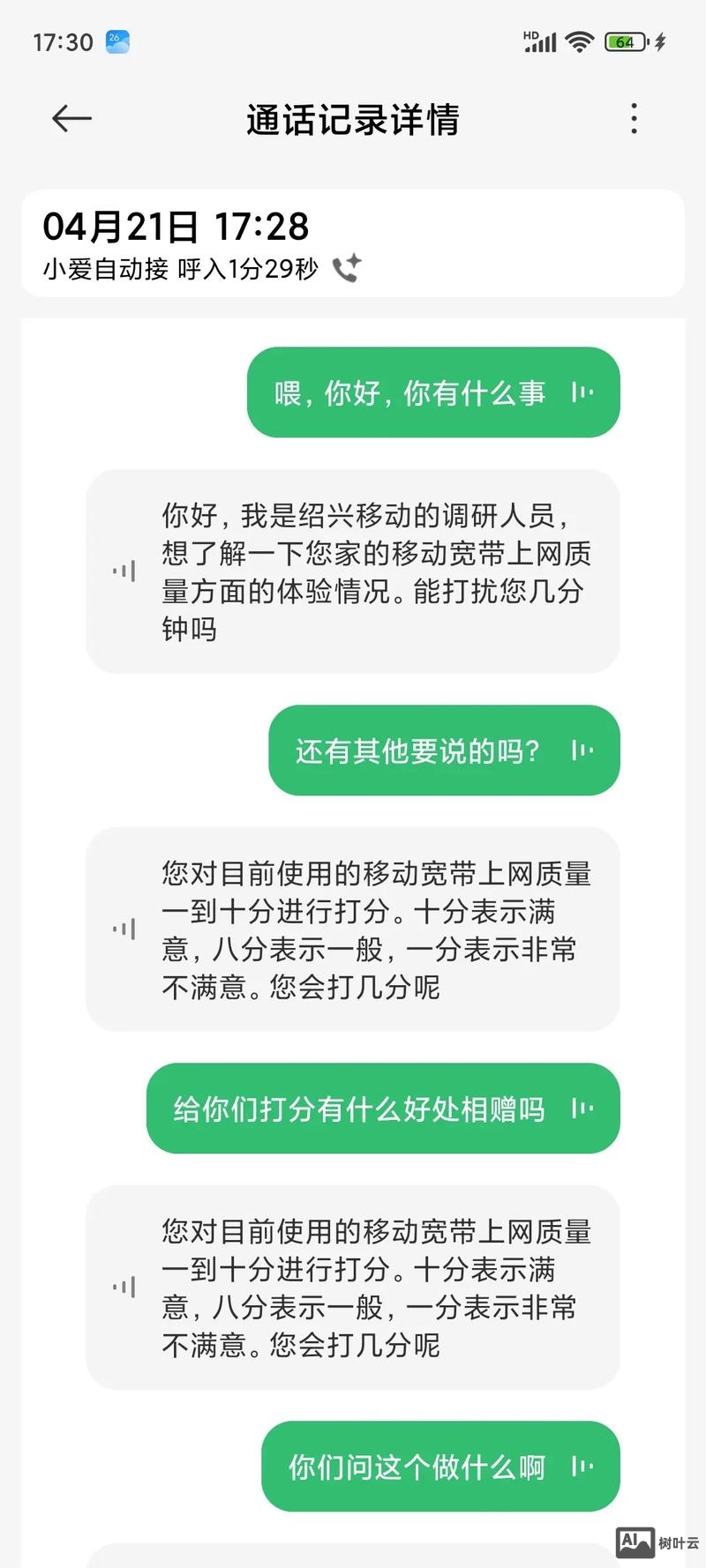Play the waveform icon on 绍兴移动调研 message
This screenshot has width=706, height=1568.
coord(124,571)
